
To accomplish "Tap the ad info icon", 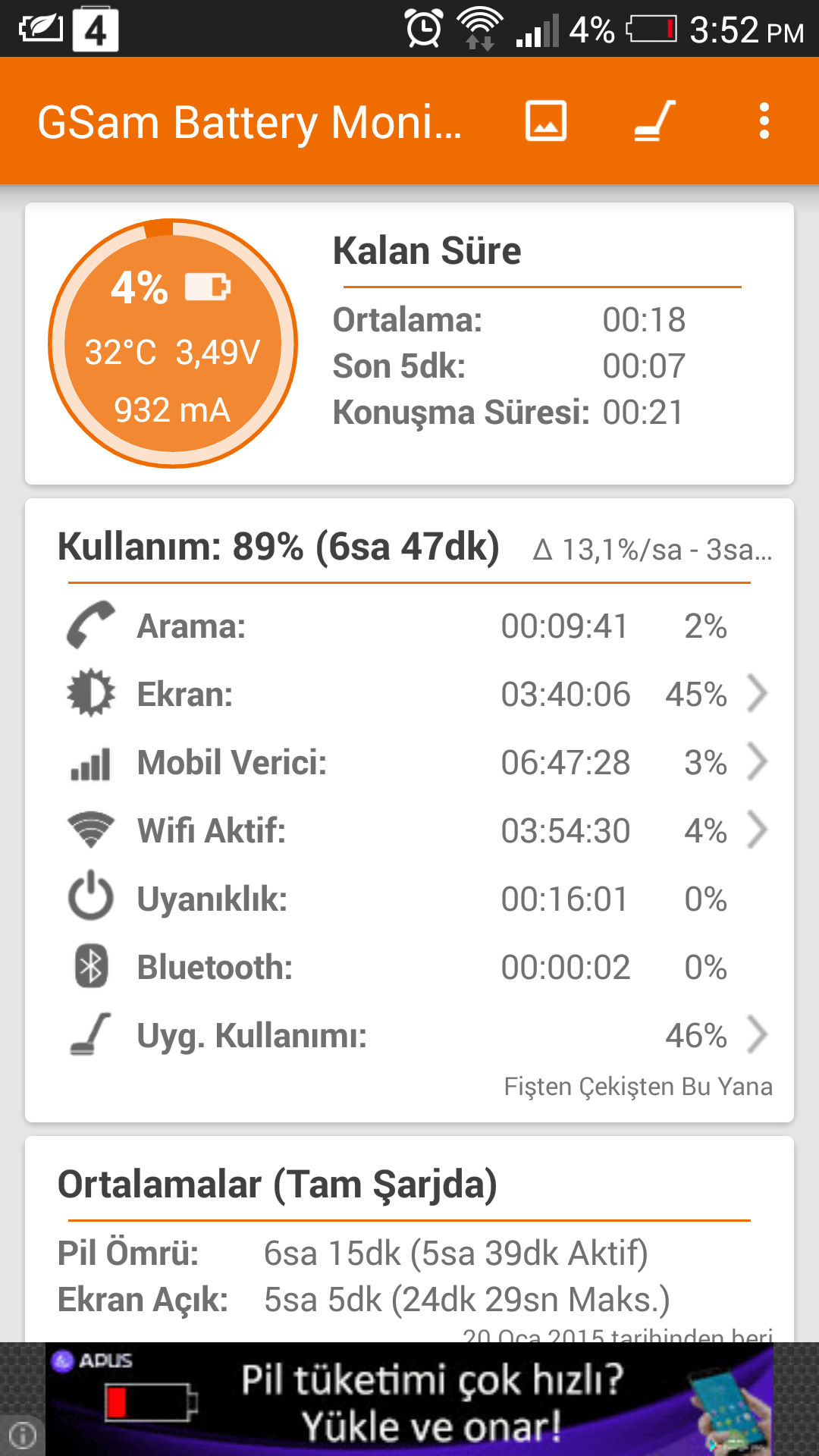I will pos(23,1435).
